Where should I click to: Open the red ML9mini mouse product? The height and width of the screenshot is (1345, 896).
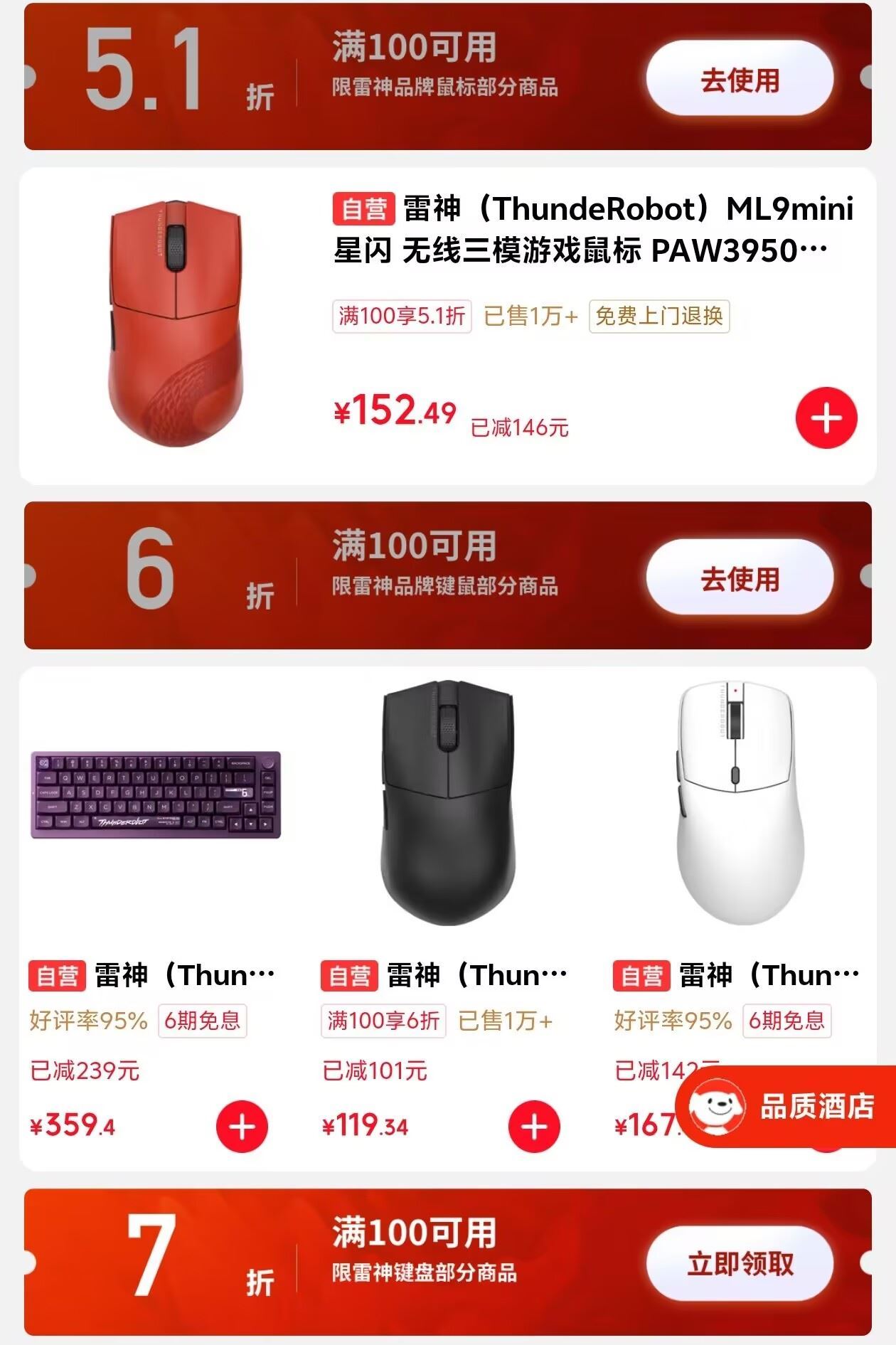[592, 229]
